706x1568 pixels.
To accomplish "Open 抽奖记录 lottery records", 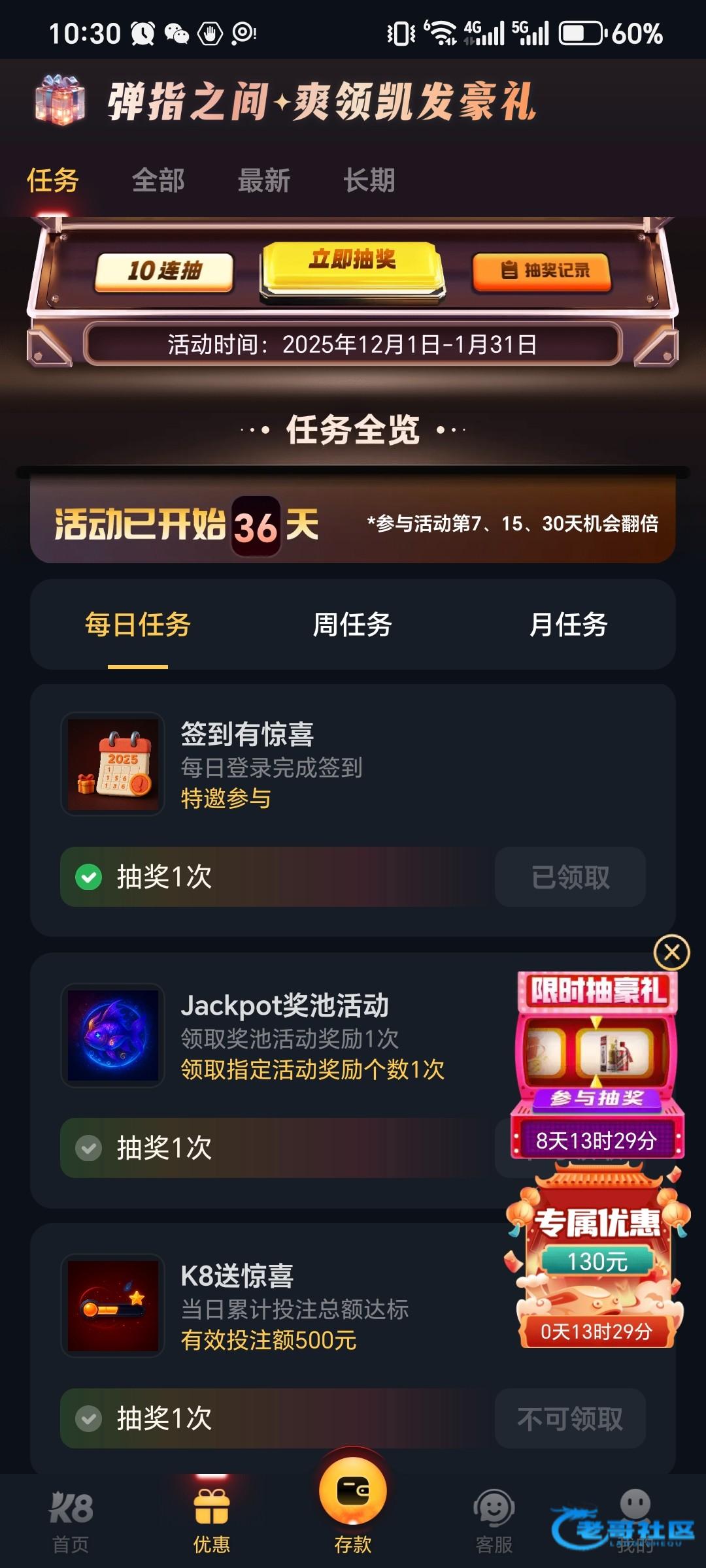I will pos(542,271).
